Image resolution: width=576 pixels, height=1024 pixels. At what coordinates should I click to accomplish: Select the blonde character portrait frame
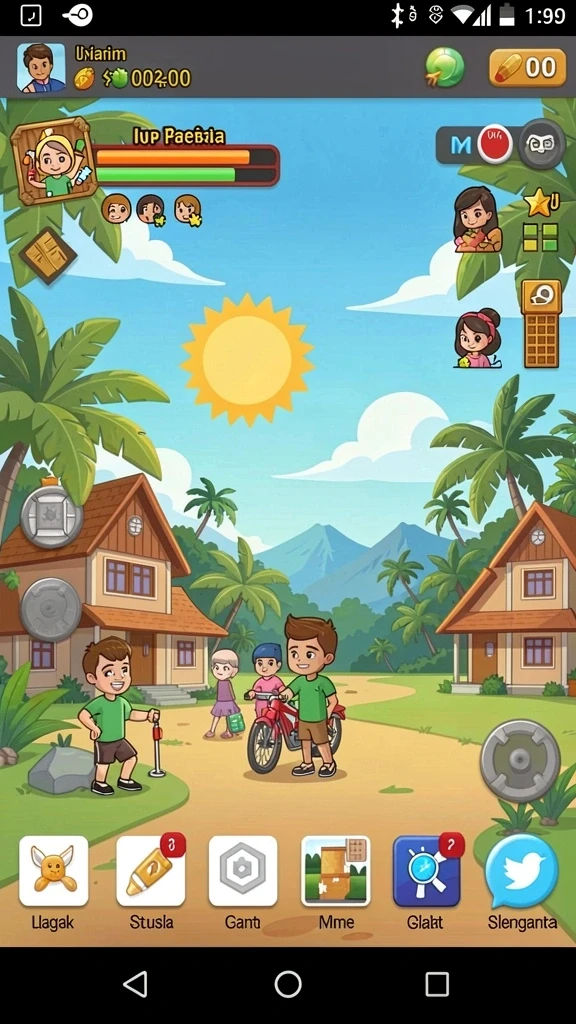[x=52, y=161]
